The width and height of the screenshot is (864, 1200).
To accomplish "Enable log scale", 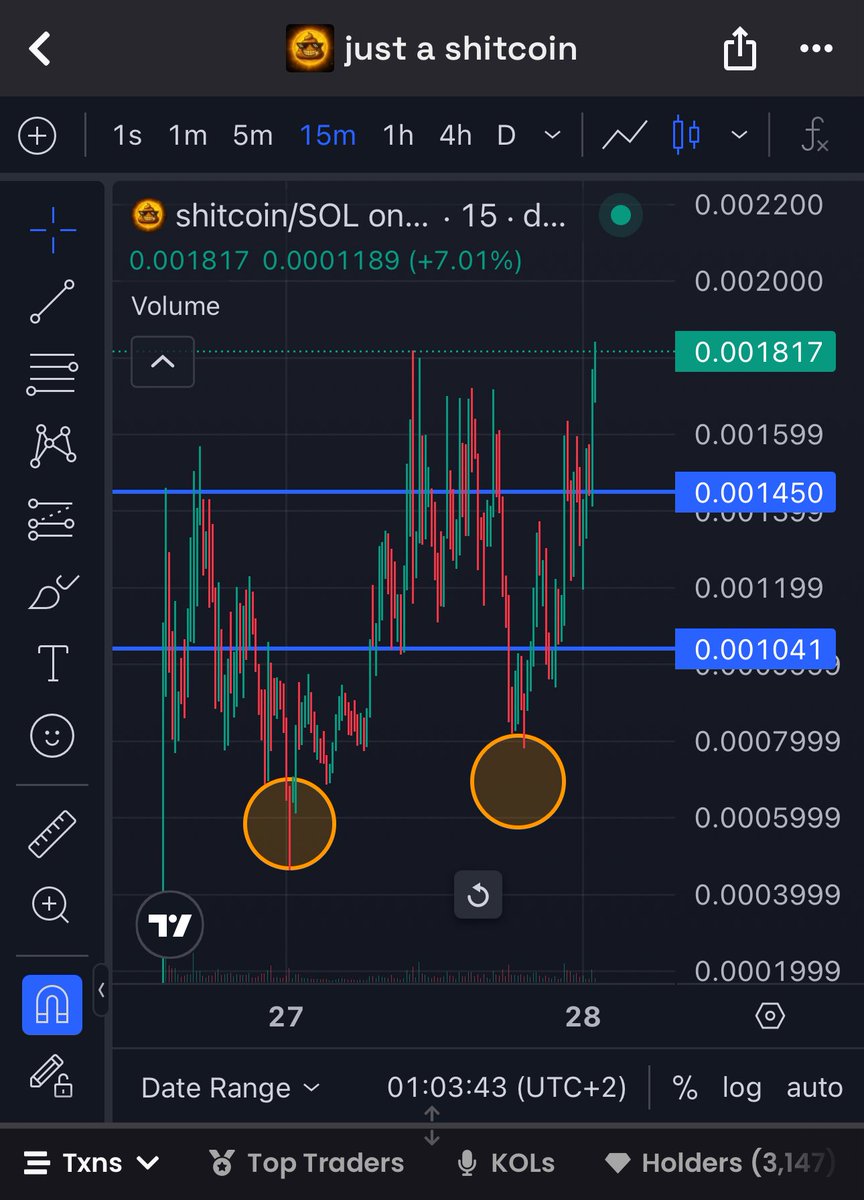I will pos(741,1088).
